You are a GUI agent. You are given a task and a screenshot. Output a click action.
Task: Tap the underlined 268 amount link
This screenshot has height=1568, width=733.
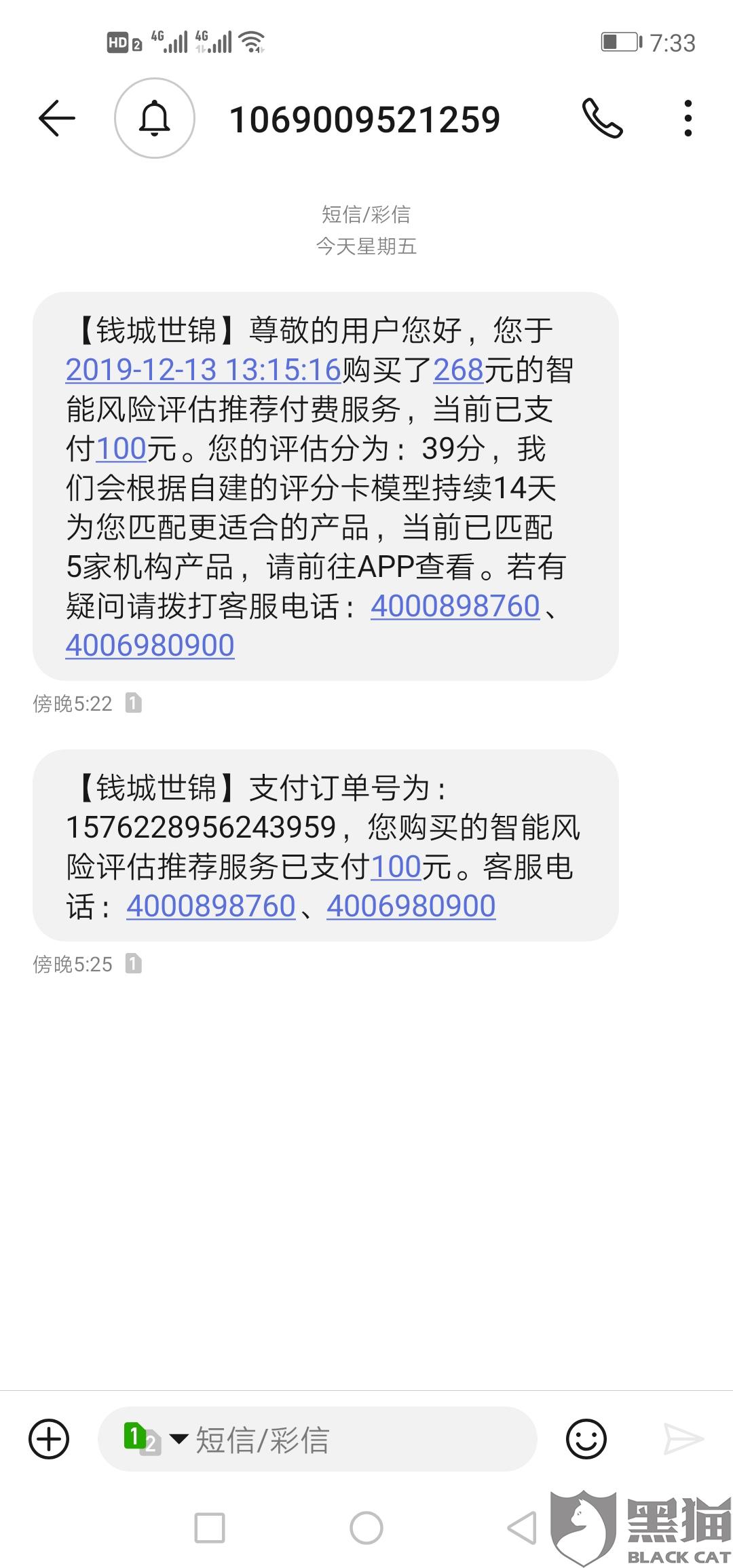click(x=458, y=370)
